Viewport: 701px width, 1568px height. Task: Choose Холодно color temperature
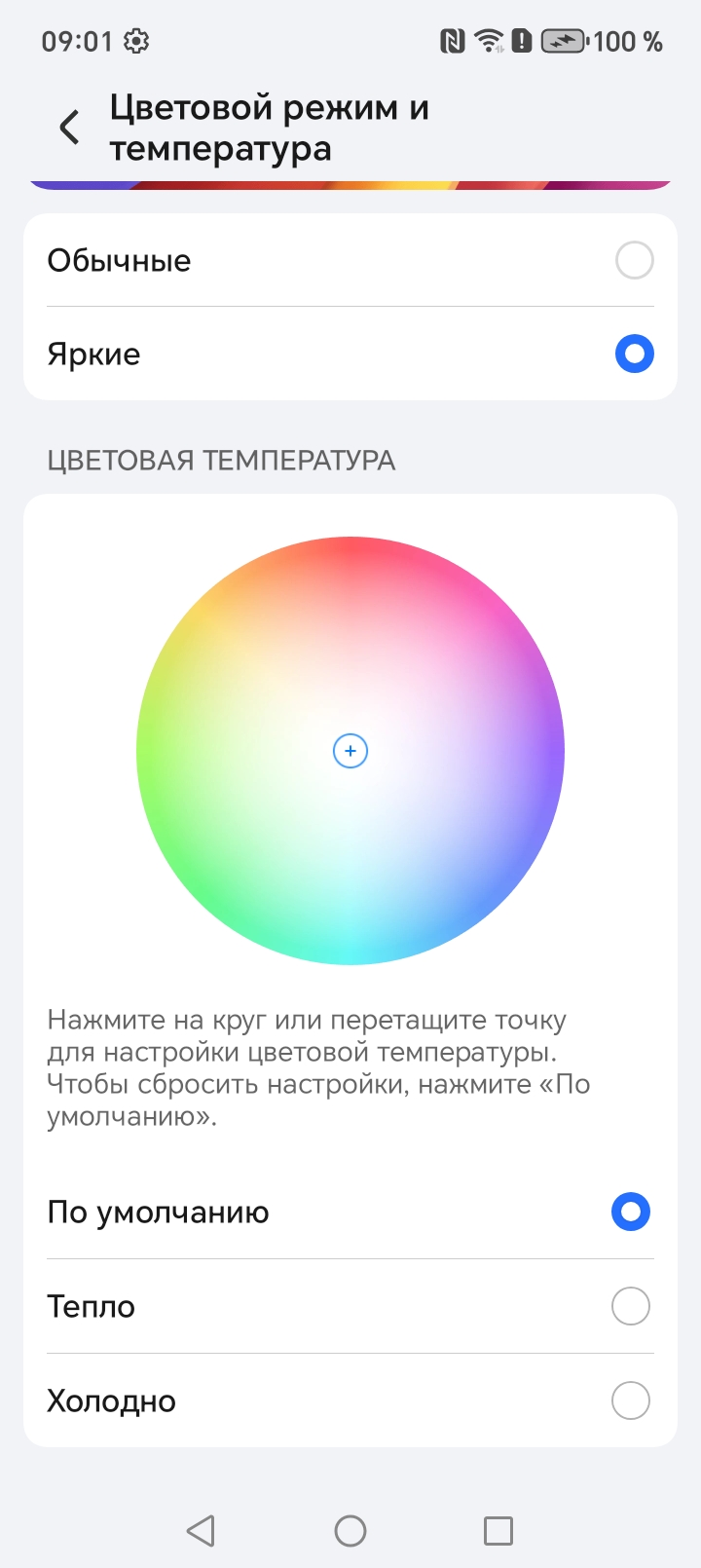[x=630, y=1400]
